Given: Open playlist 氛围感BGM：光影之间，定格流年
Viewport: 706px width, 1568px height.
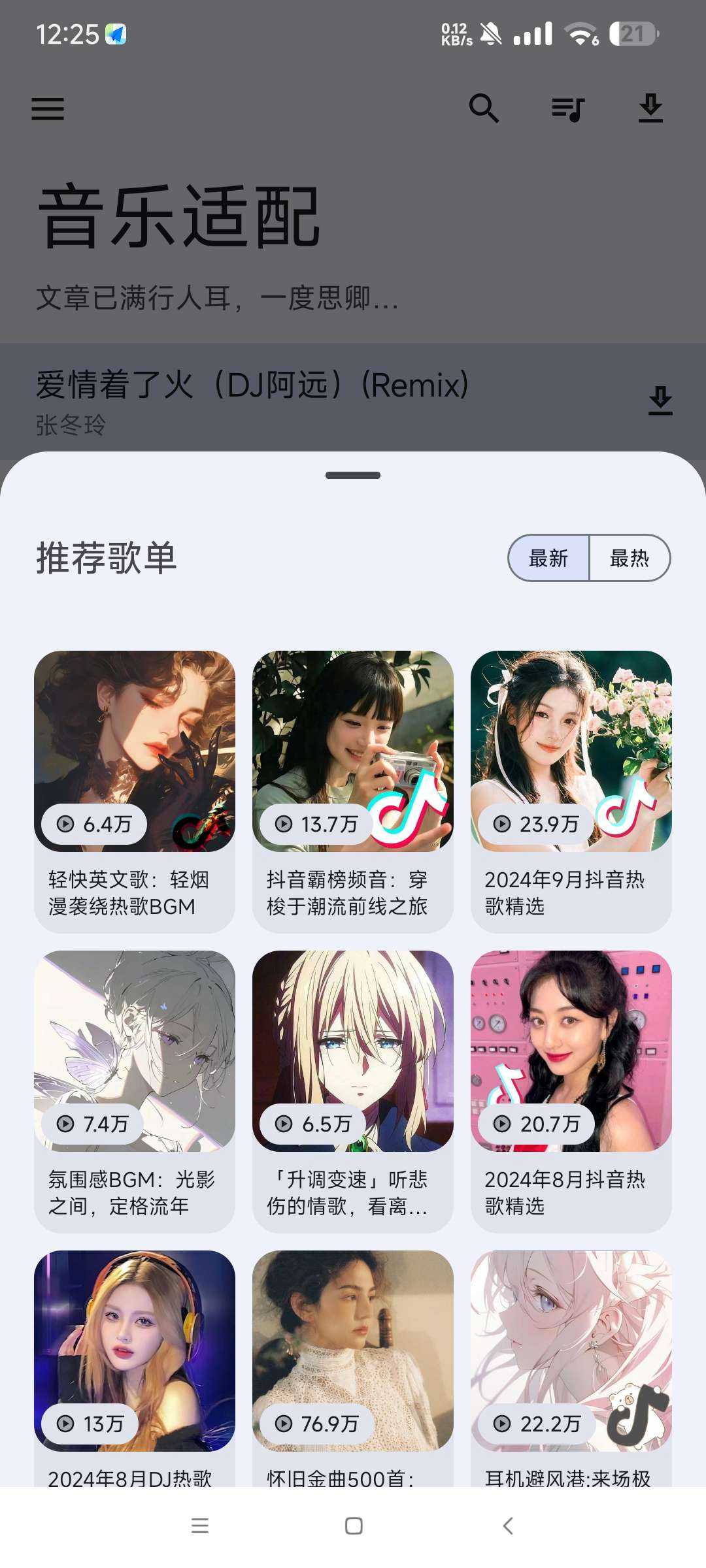Looking at the screenshot, I should tap(135, 1090).
